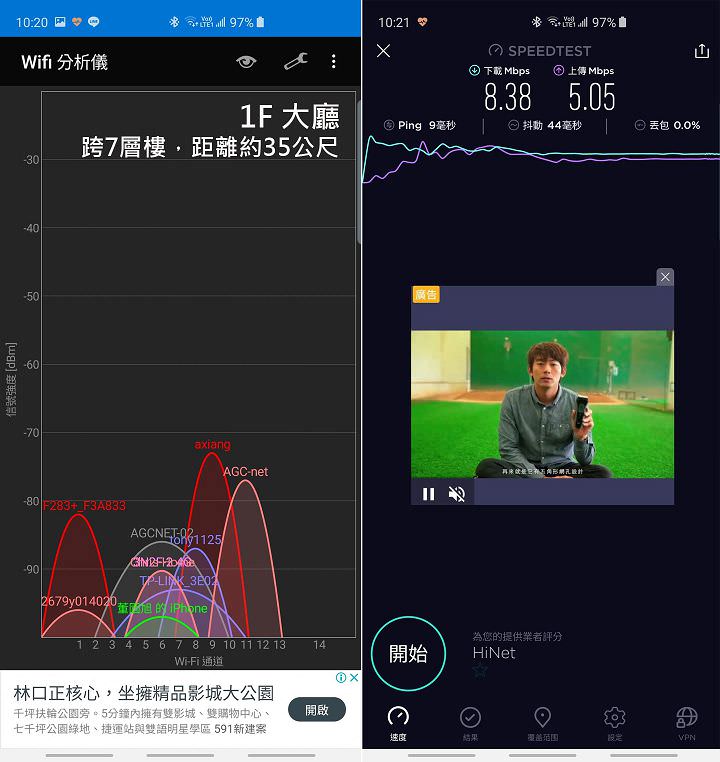Pause the playing video ad
The width and height of the screenshot is (720, 762).
point(428,493)
